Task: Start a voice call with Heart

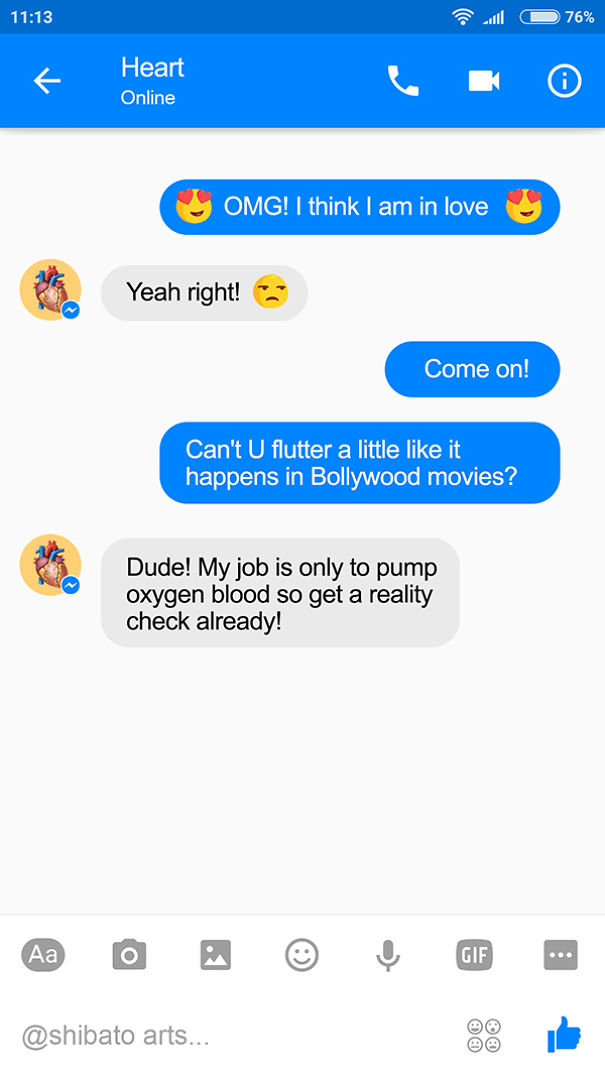Action: click(x=403, y=81)
